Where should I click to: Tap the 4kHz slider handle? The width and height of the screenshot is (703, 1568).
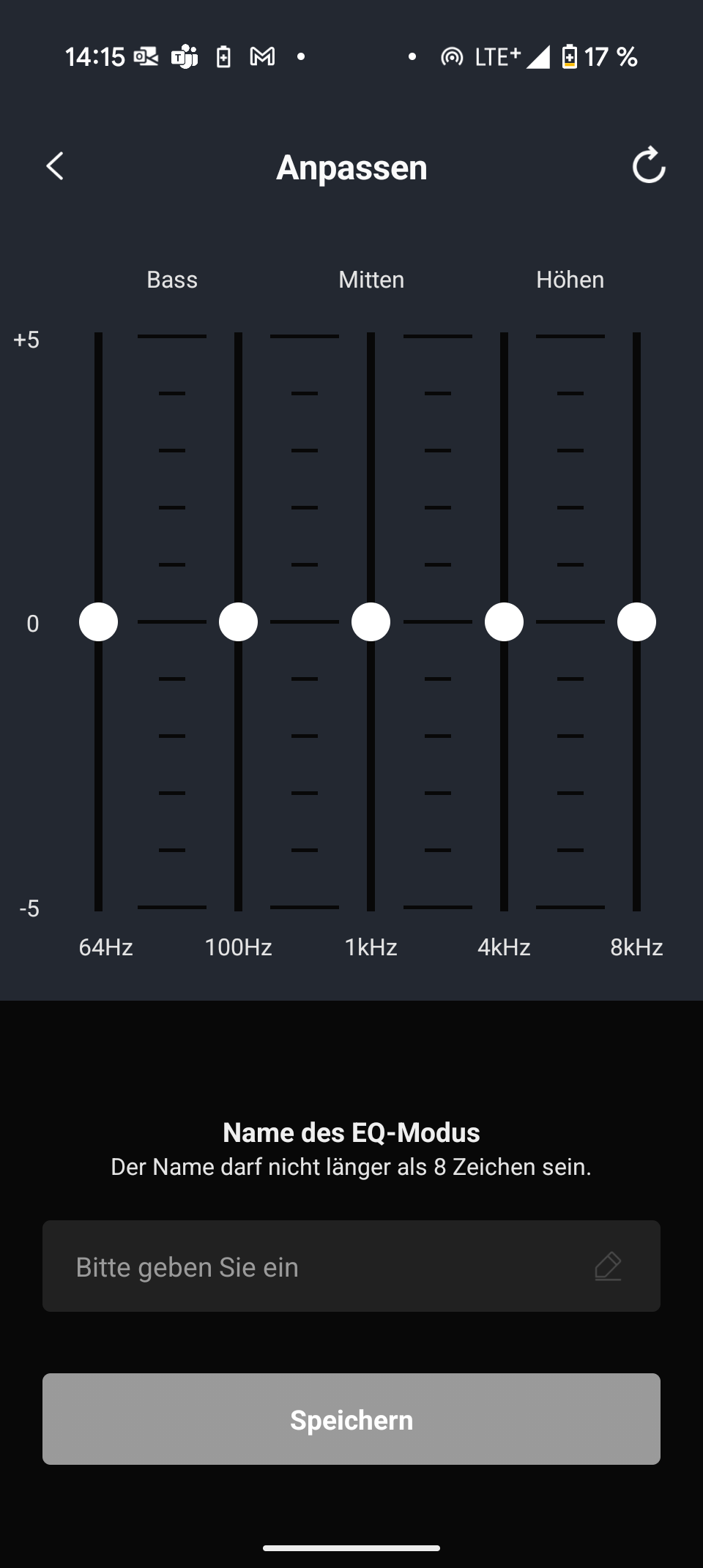(504, 622)
